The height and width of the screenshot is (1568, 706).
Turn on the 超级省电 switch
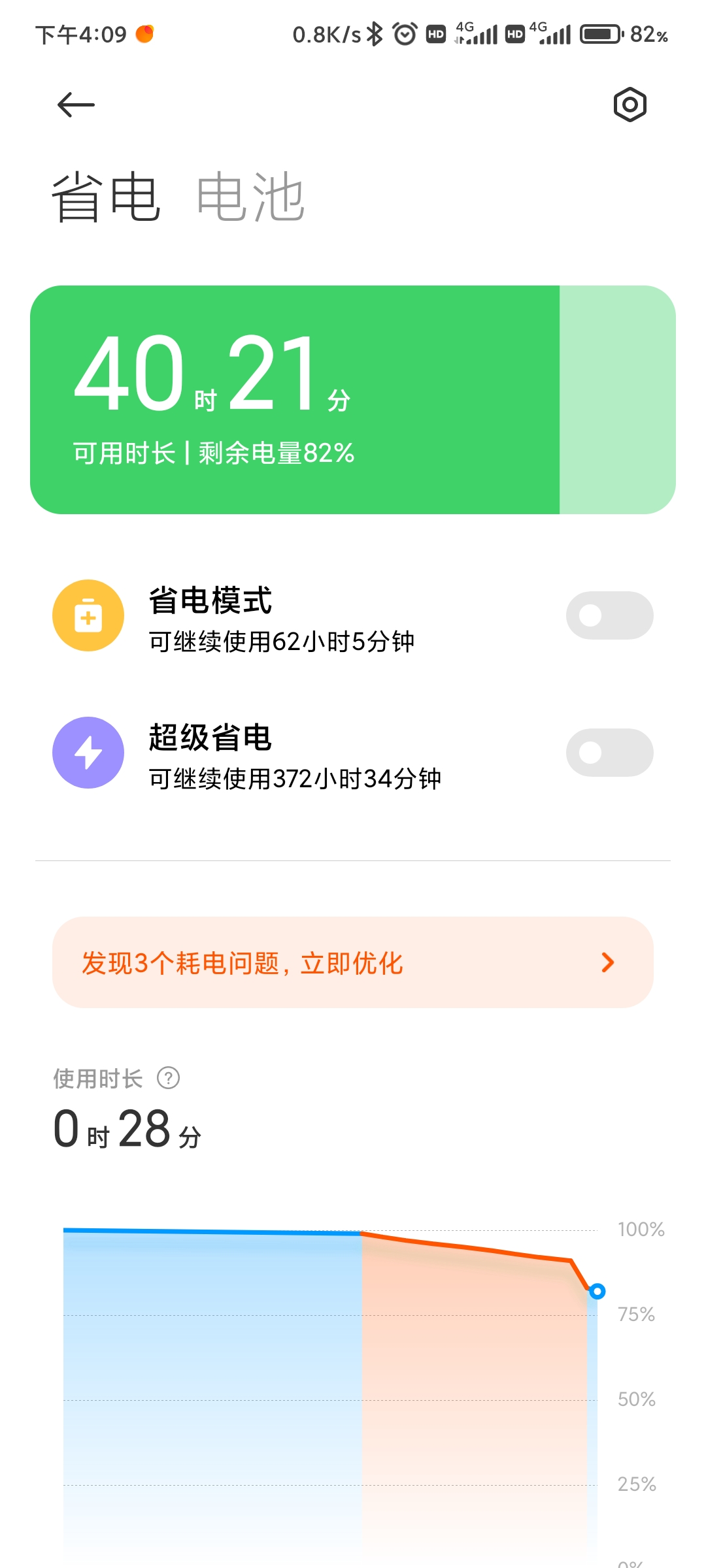click(x=609, y=753)
